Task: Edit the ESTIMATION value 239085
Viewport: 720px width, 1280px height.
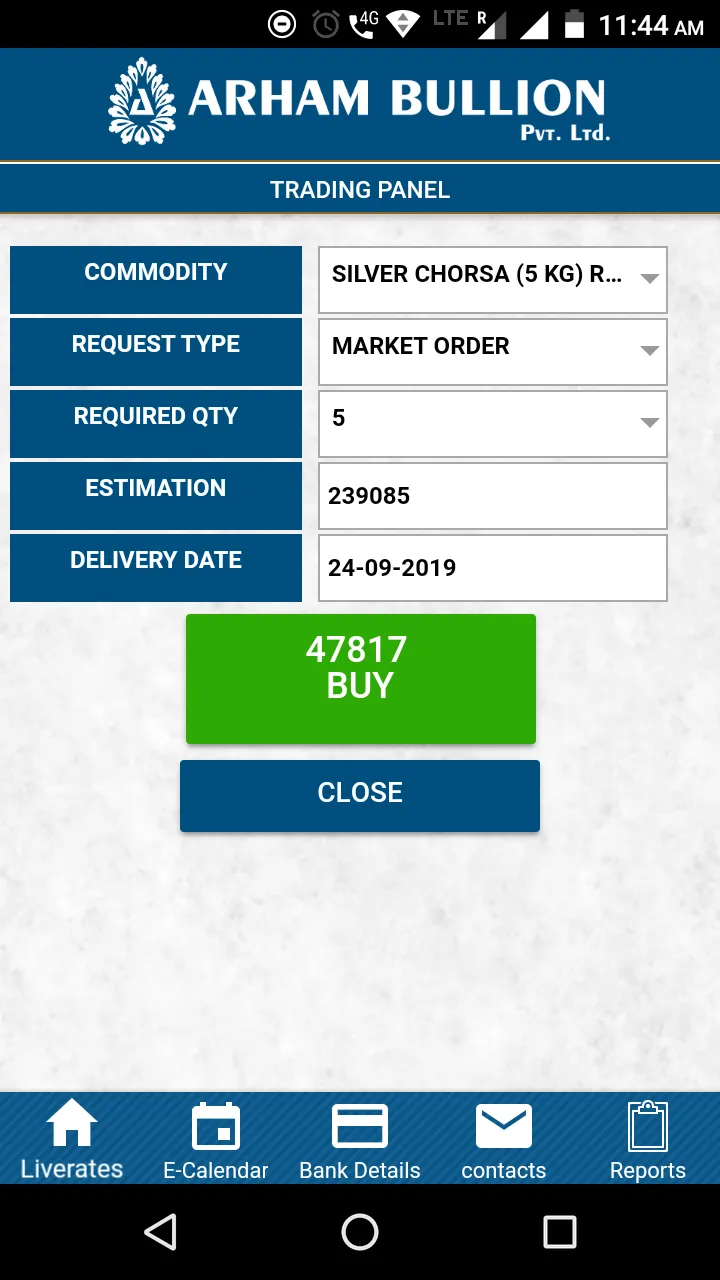Action: pos(492,495)
